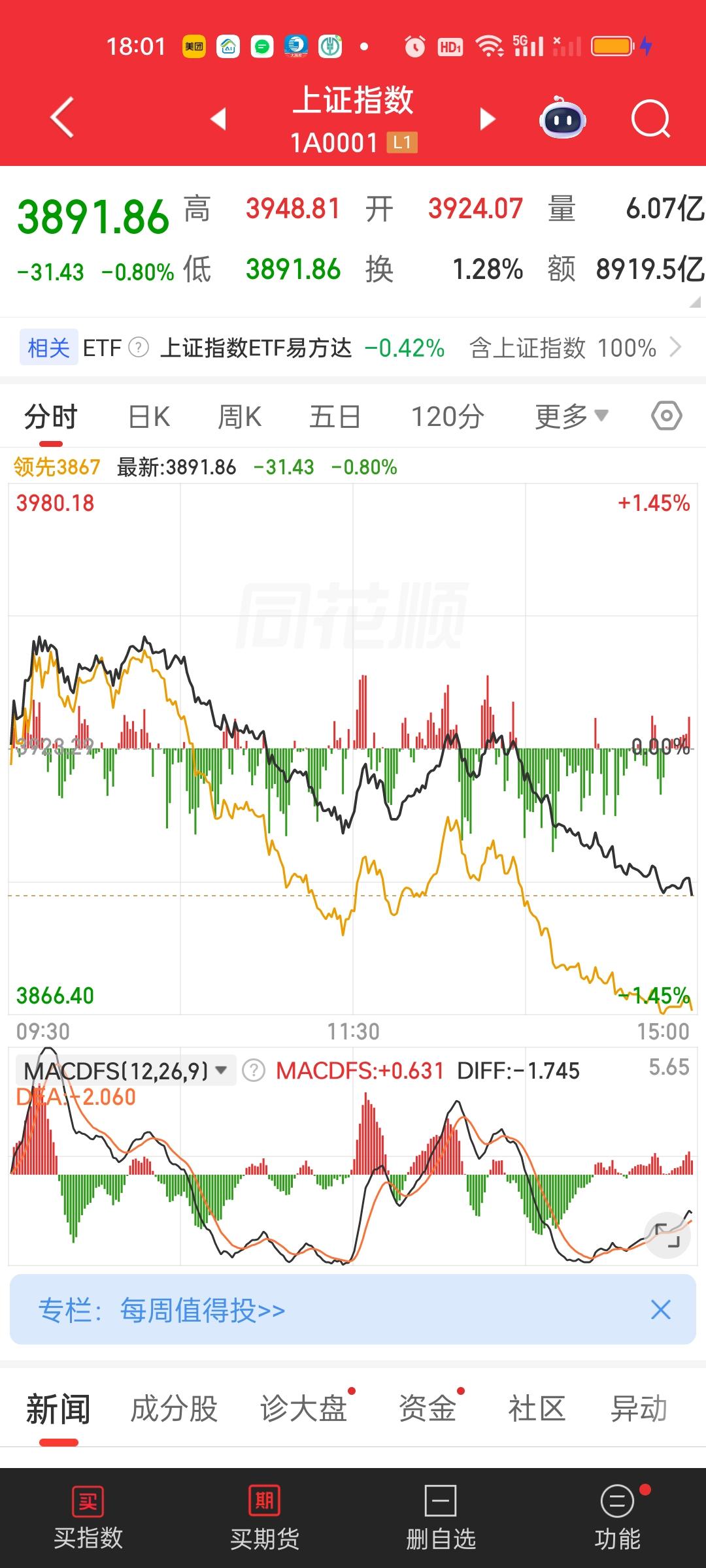Open the stock search icon

click(x=651, y=118)
